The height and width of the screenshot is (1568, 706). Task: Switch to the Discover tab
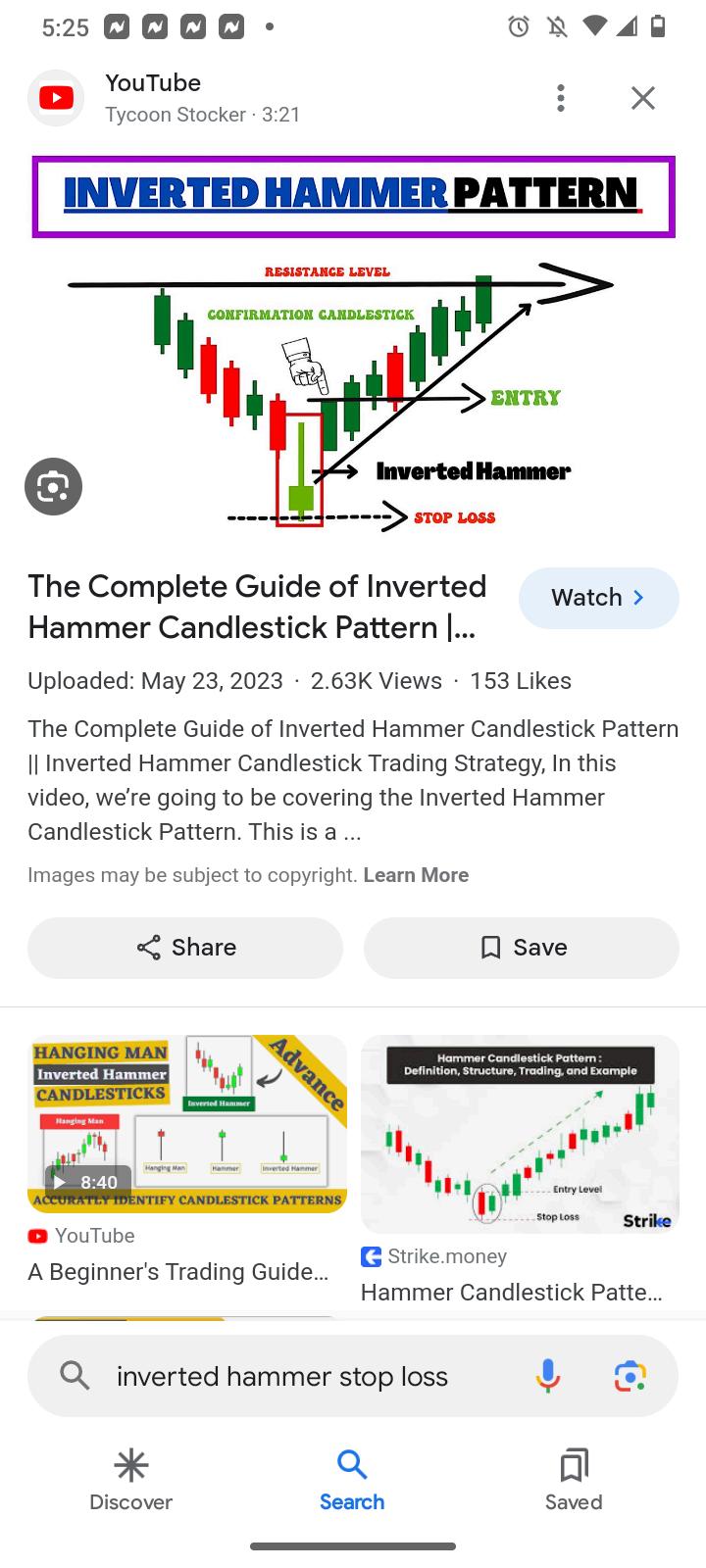pyautogui.click(x=130, y=1480)
